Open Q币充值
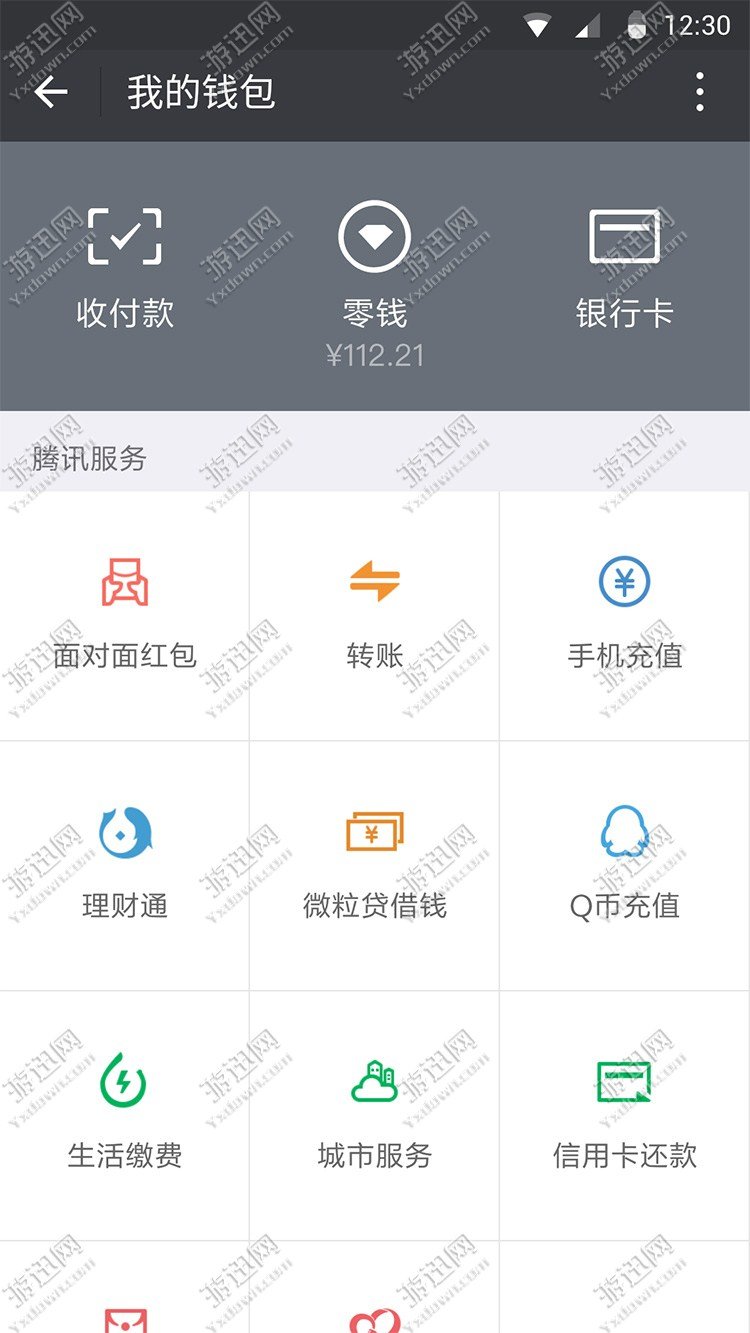The width and height of the screenshot is (750, 1333). click(625, 866)
